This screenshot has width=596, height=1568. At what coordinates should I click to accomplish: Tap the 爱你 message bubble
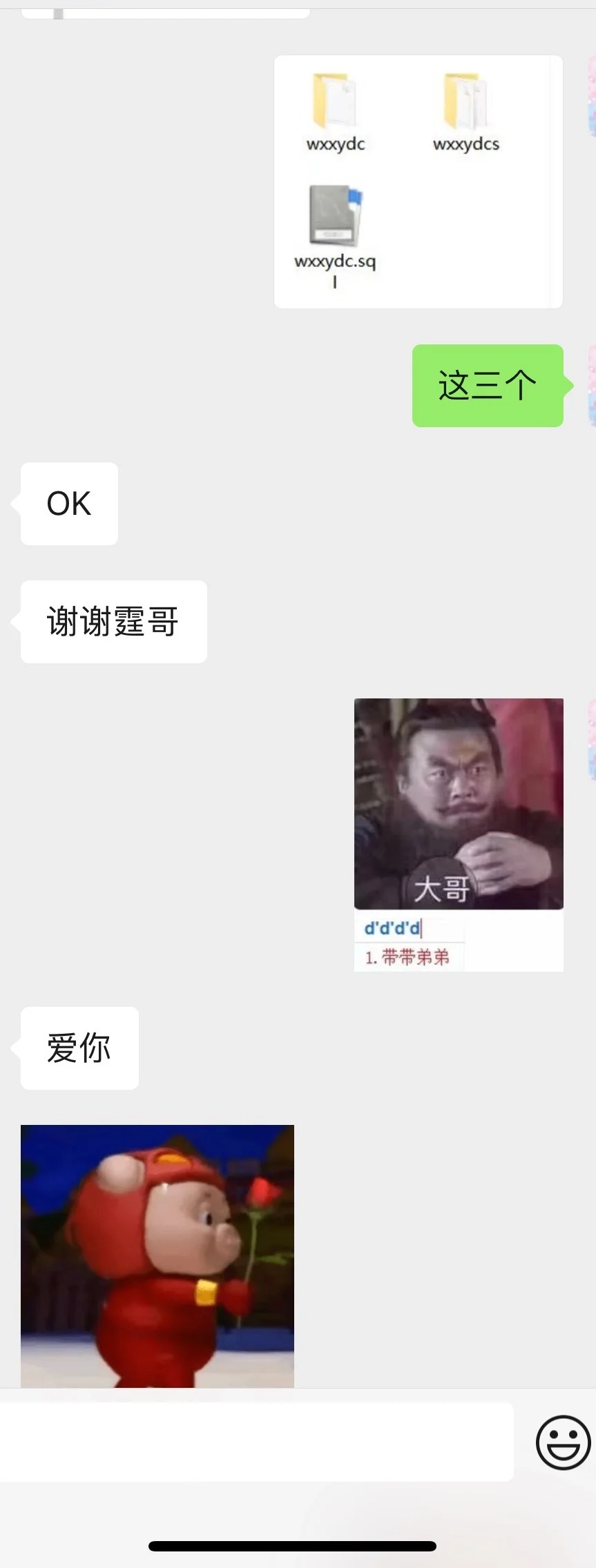78,1048
